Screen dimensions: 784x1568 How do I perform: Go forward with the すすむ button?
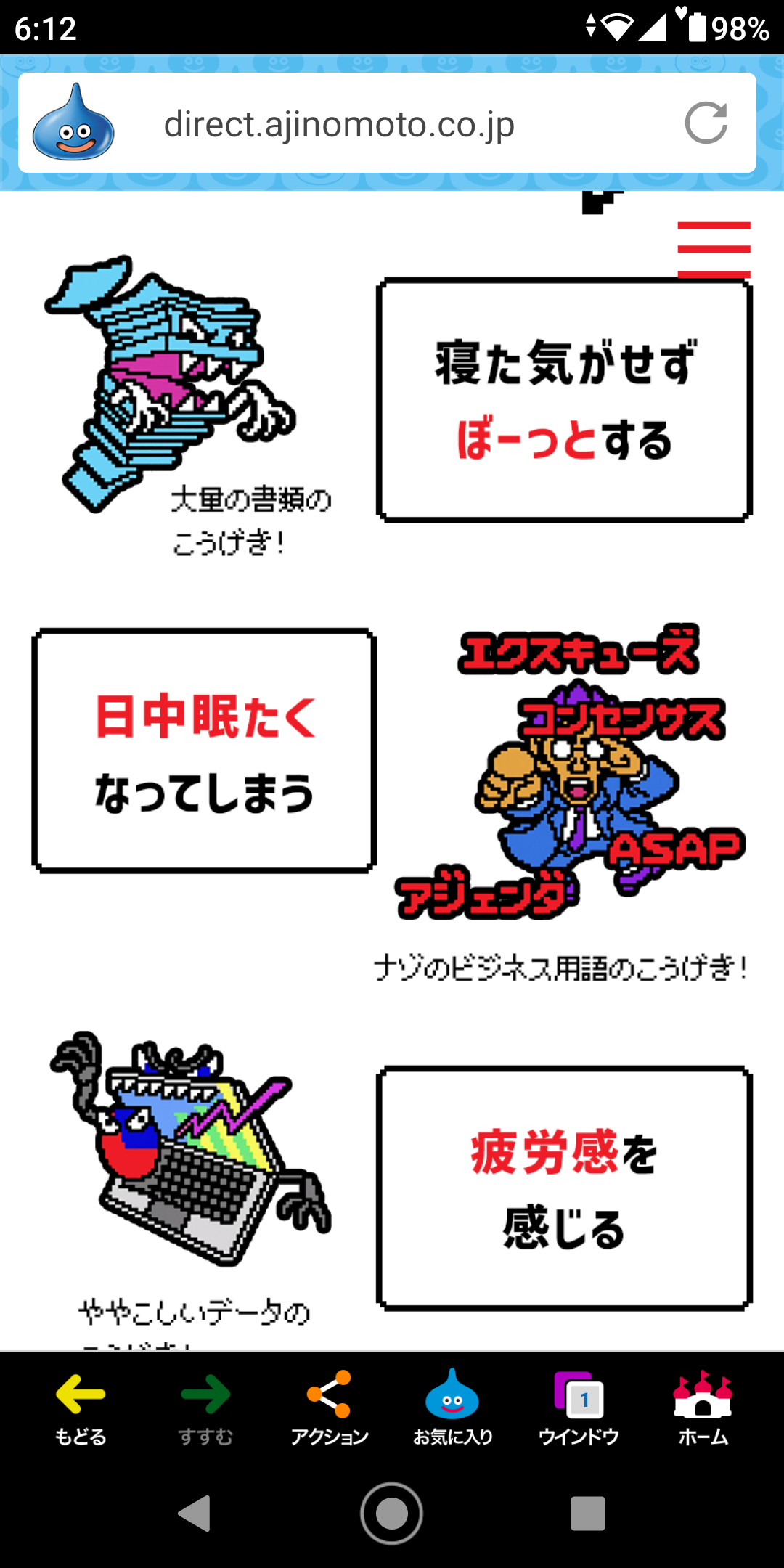[x=205, y=1407]
